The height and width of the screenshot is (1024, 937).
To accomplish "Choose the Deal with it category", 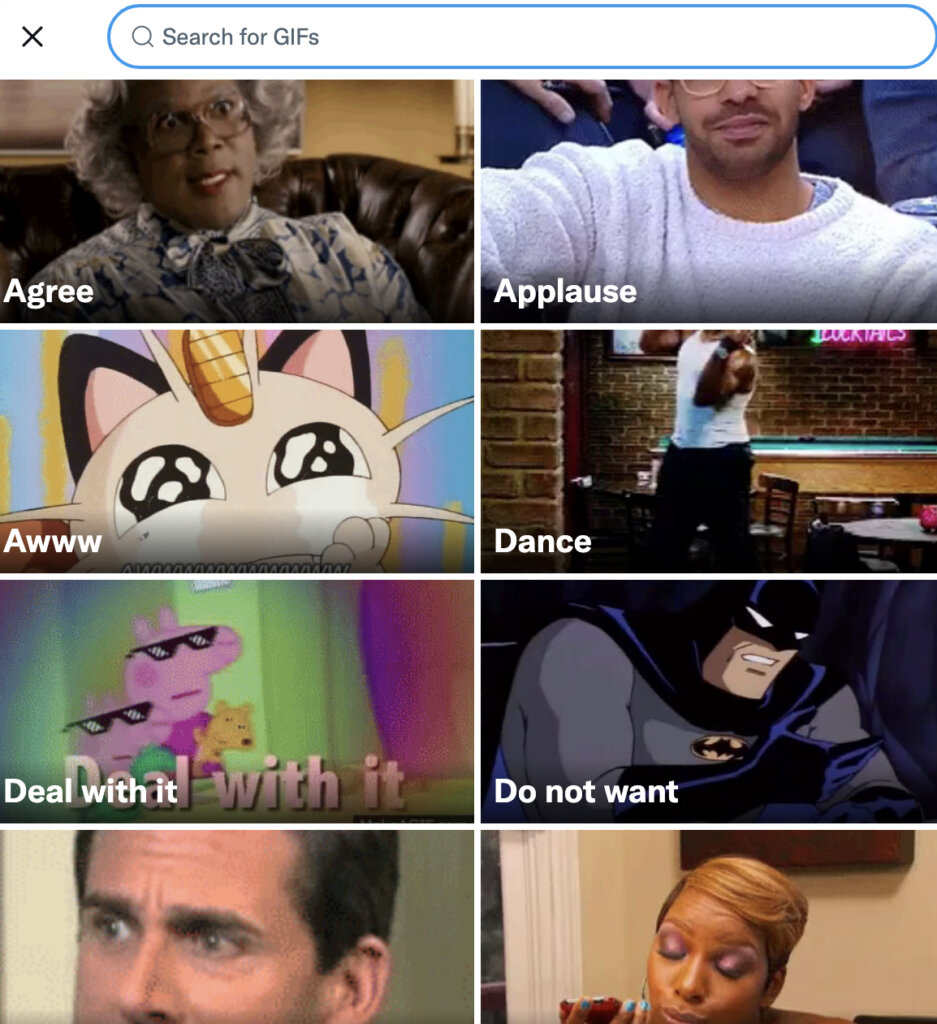I will tap(237, 701).
